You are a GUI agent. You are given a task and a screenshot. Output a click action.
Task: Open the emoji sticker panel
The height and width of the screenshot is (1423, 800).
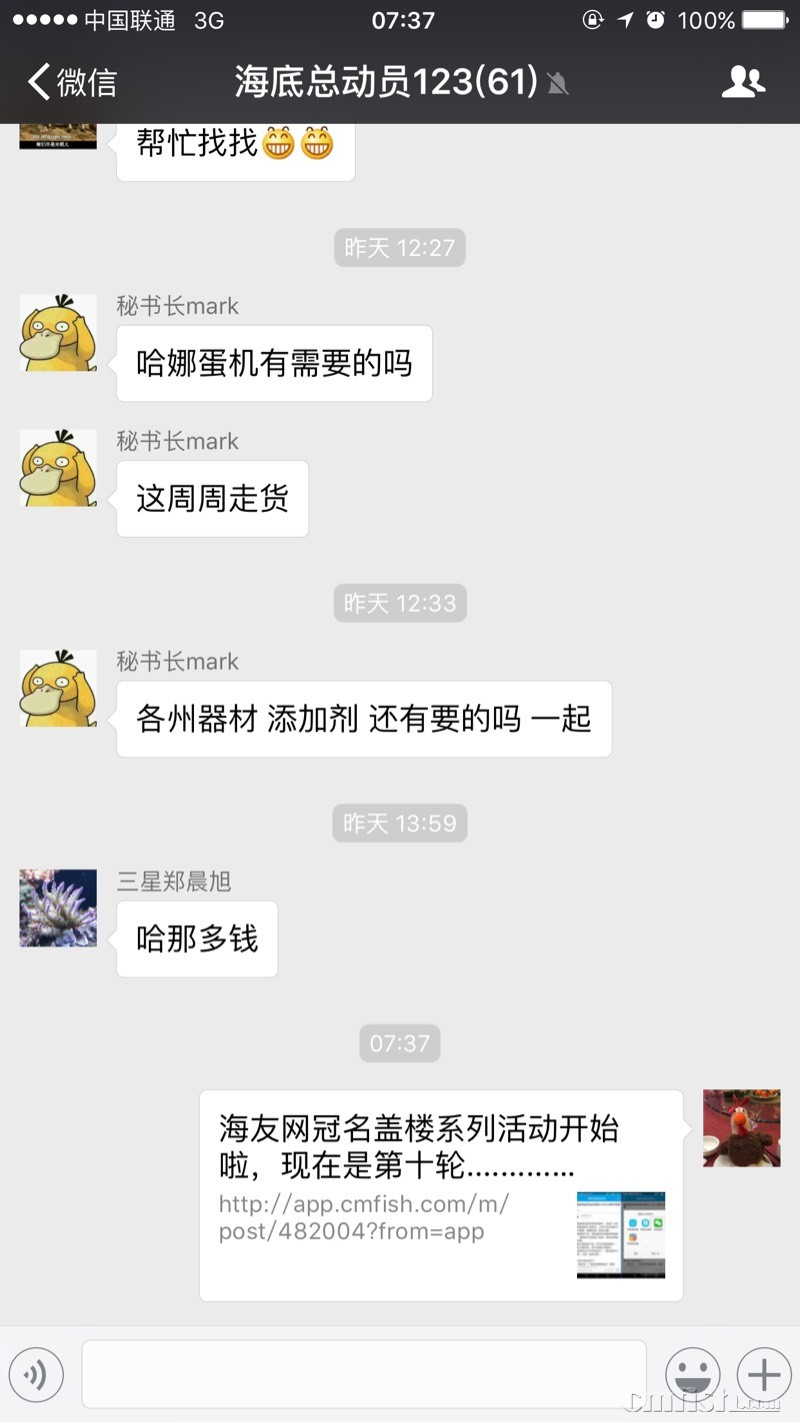[692, 1374]
